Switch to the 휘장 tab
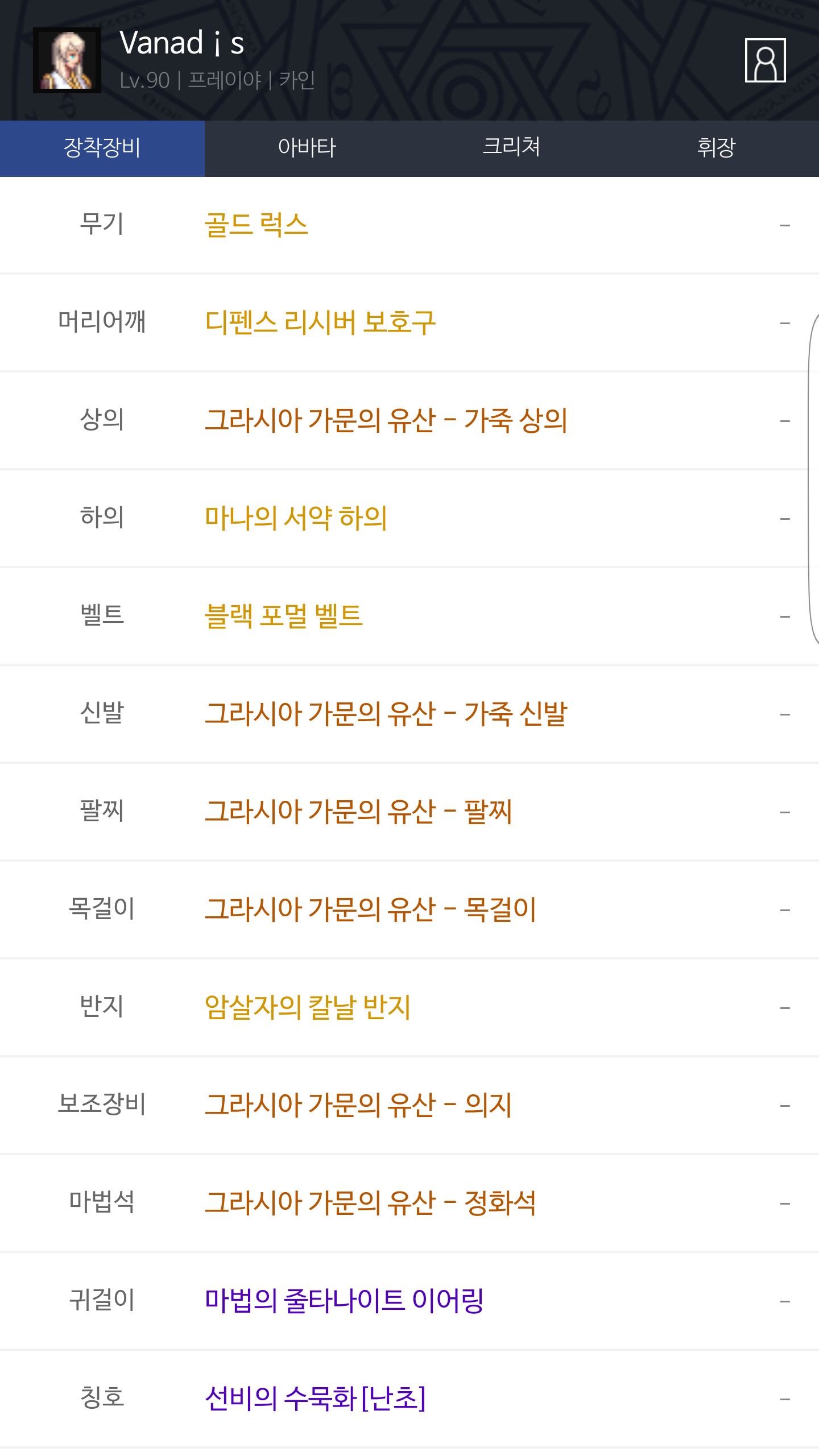 pyautogui.click(x=717, y=148)
